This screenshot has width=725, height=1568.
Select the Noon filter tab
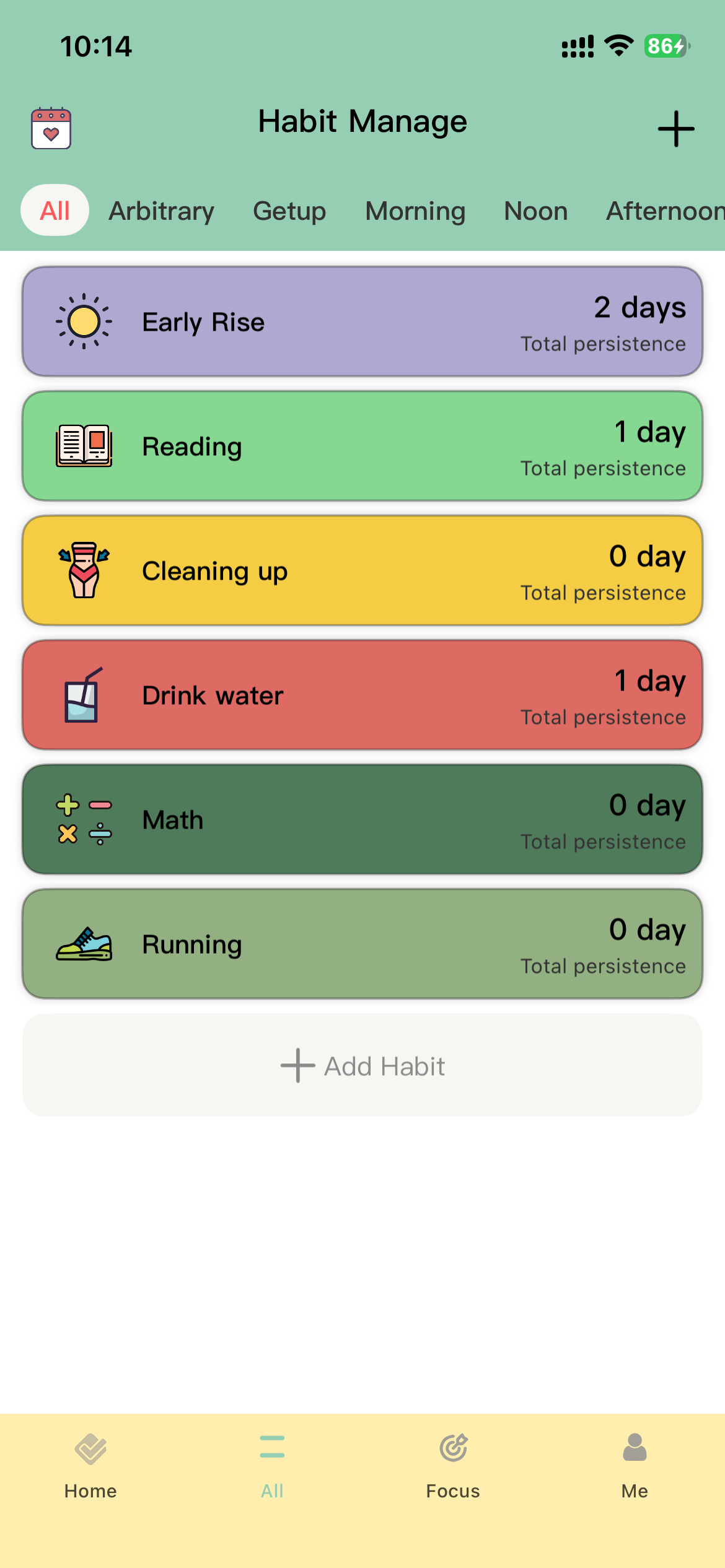click(x=535, y=211)
